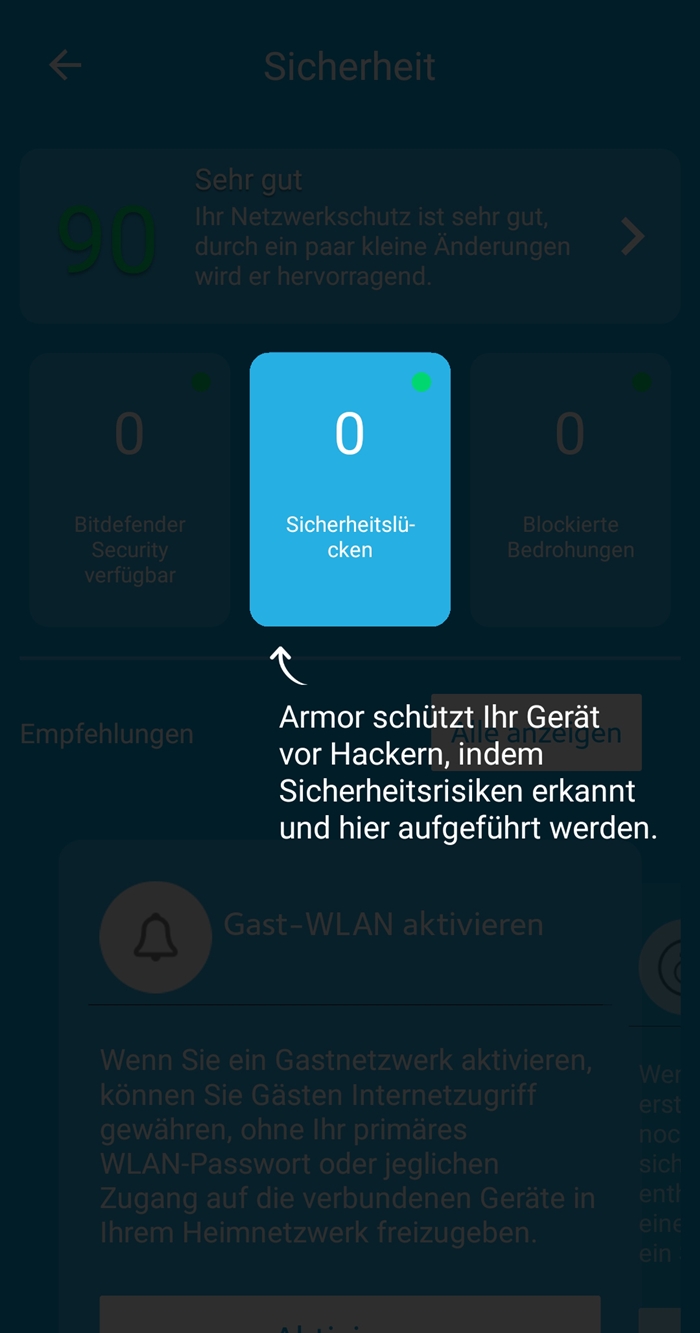
Task: Open the Sehr gut network score details
Action: [x=350, y=236]
